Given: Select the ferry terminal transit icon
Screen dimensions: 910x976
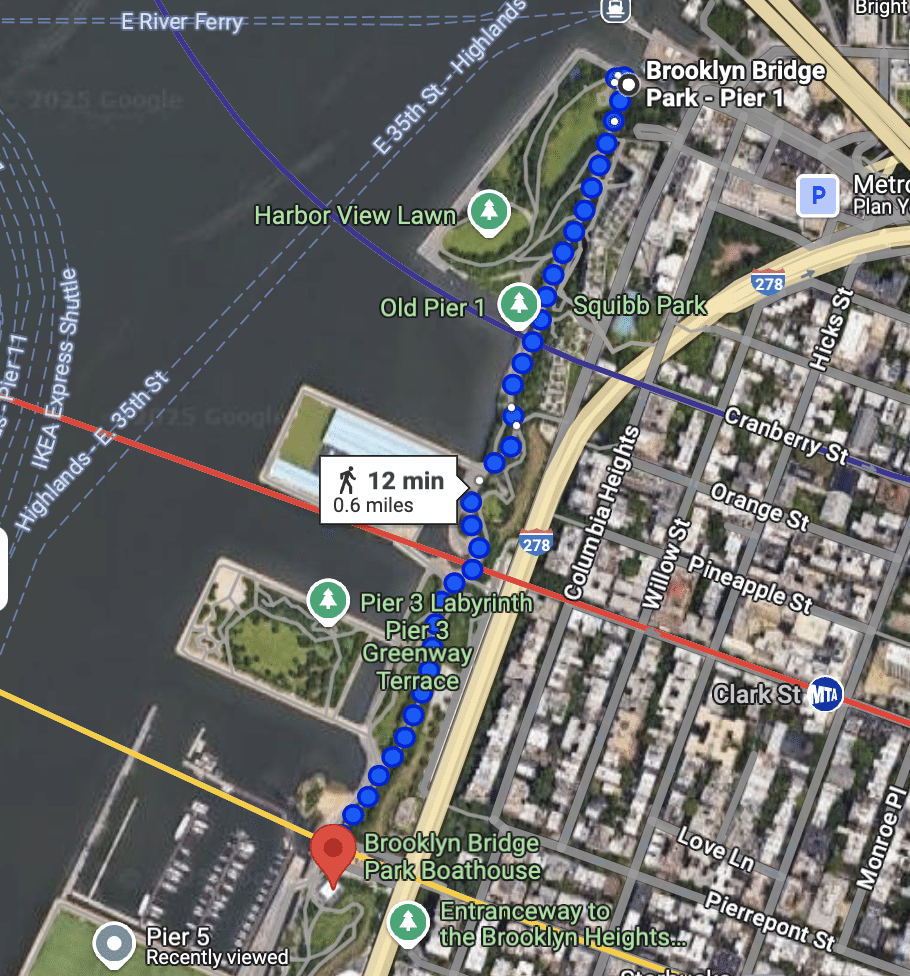Looking at the screenshot, I should point(614,9).
